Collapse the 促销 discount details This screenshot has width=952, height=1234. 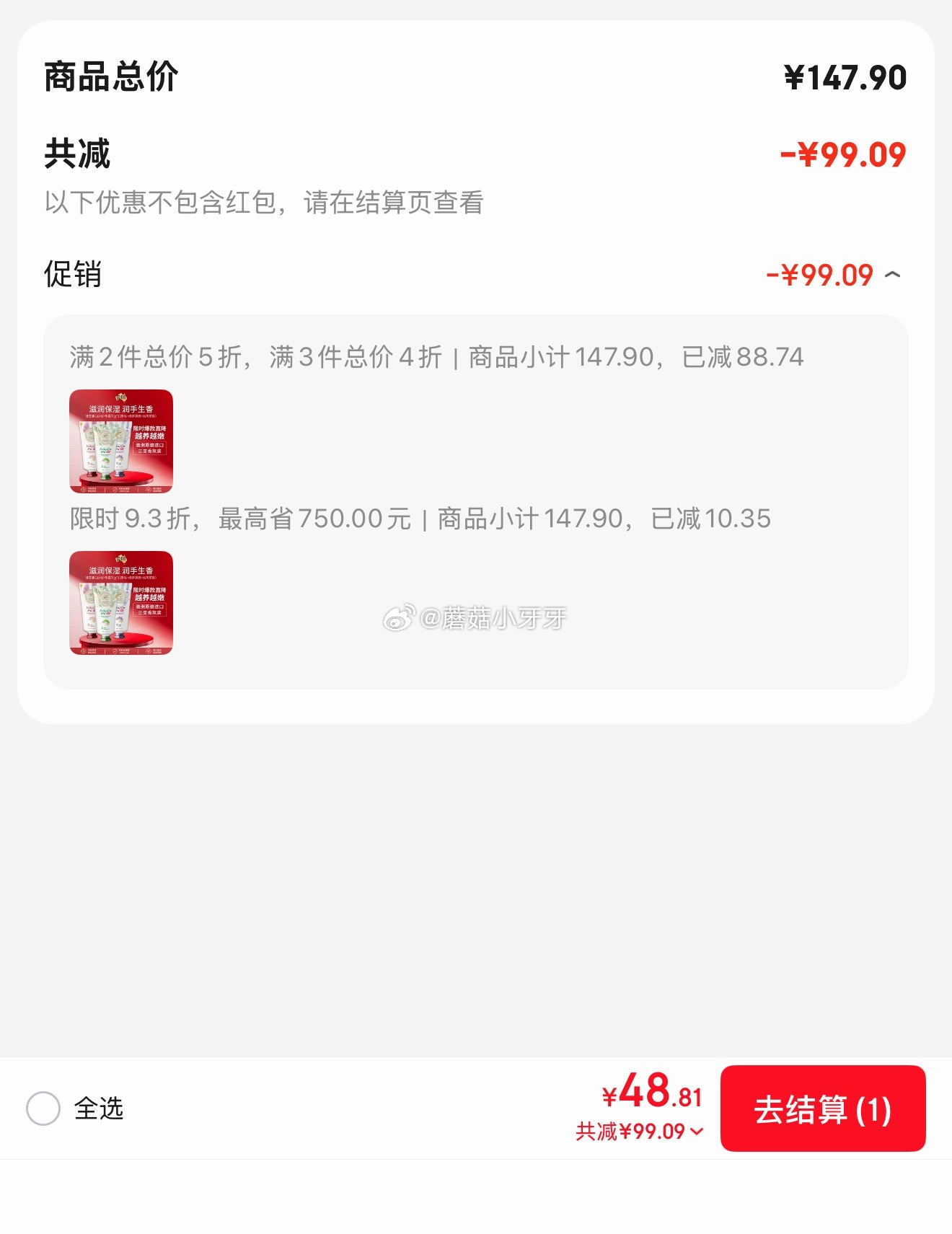pos(892,275)
